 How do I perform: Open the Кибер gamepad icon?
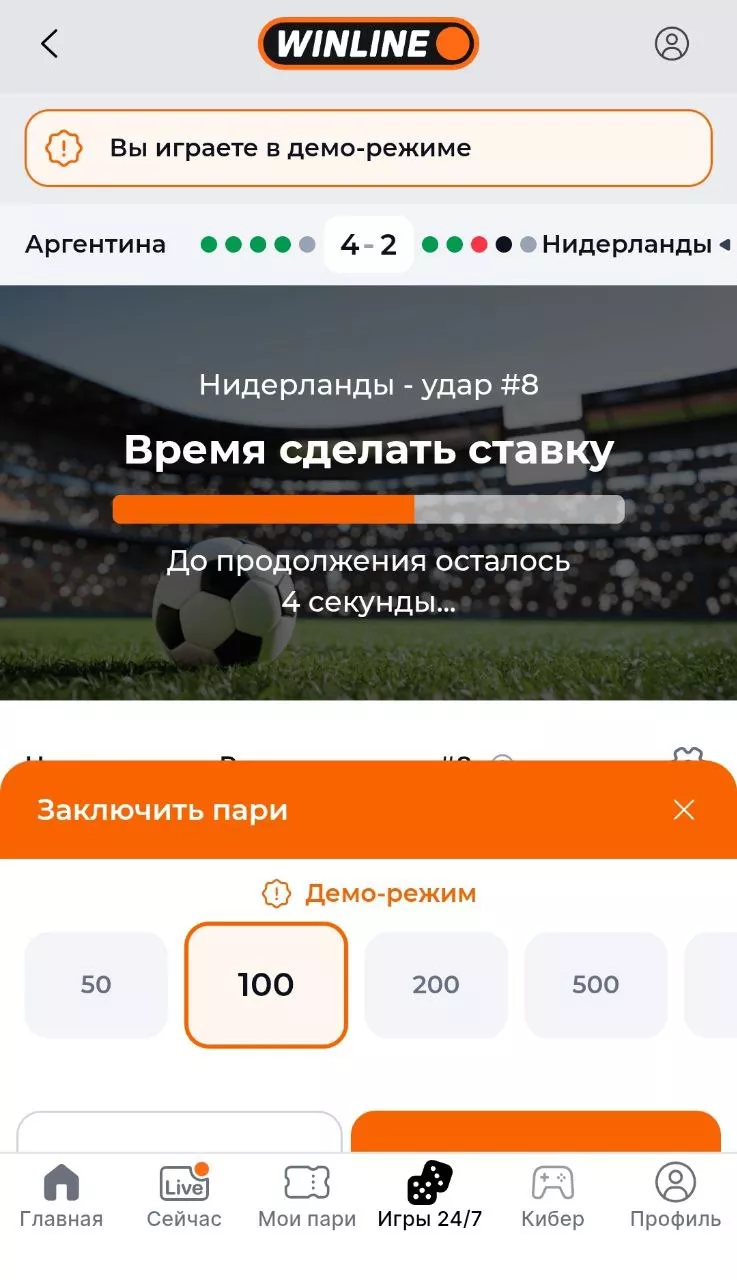click(x=552, y=1181)
